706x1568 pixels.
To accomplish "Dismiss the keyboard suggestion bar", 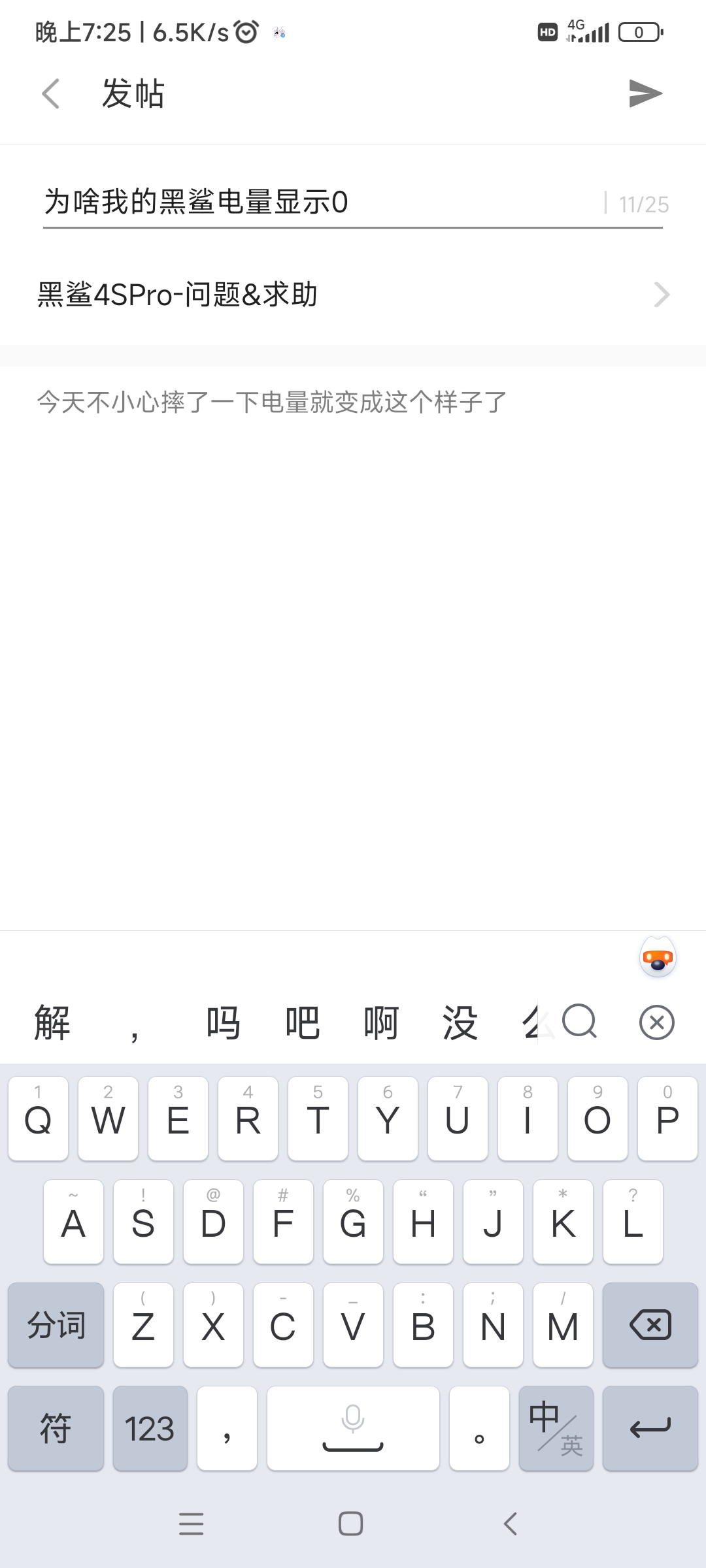I will [656, 1022].
